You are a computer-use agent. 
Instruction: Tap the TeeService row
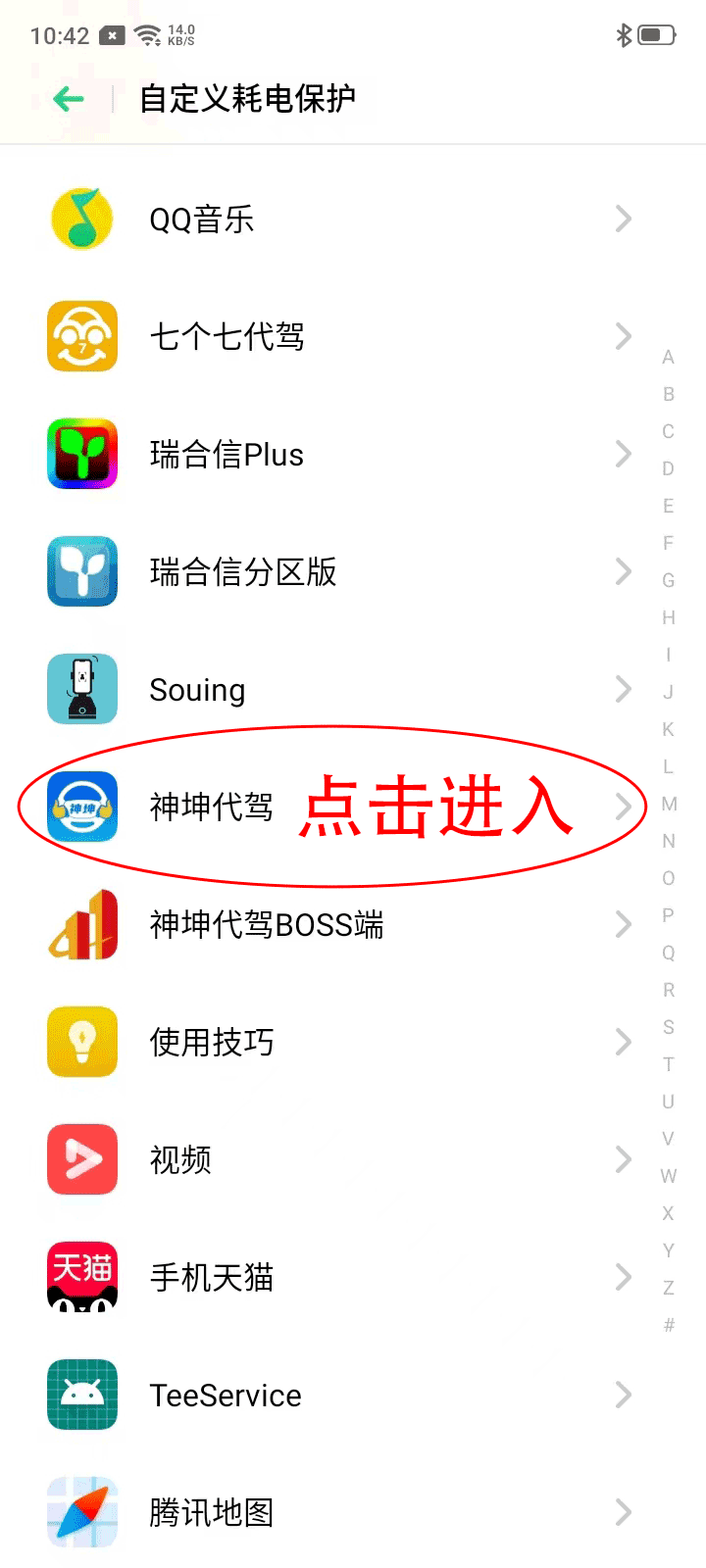tap(333, 1396)
